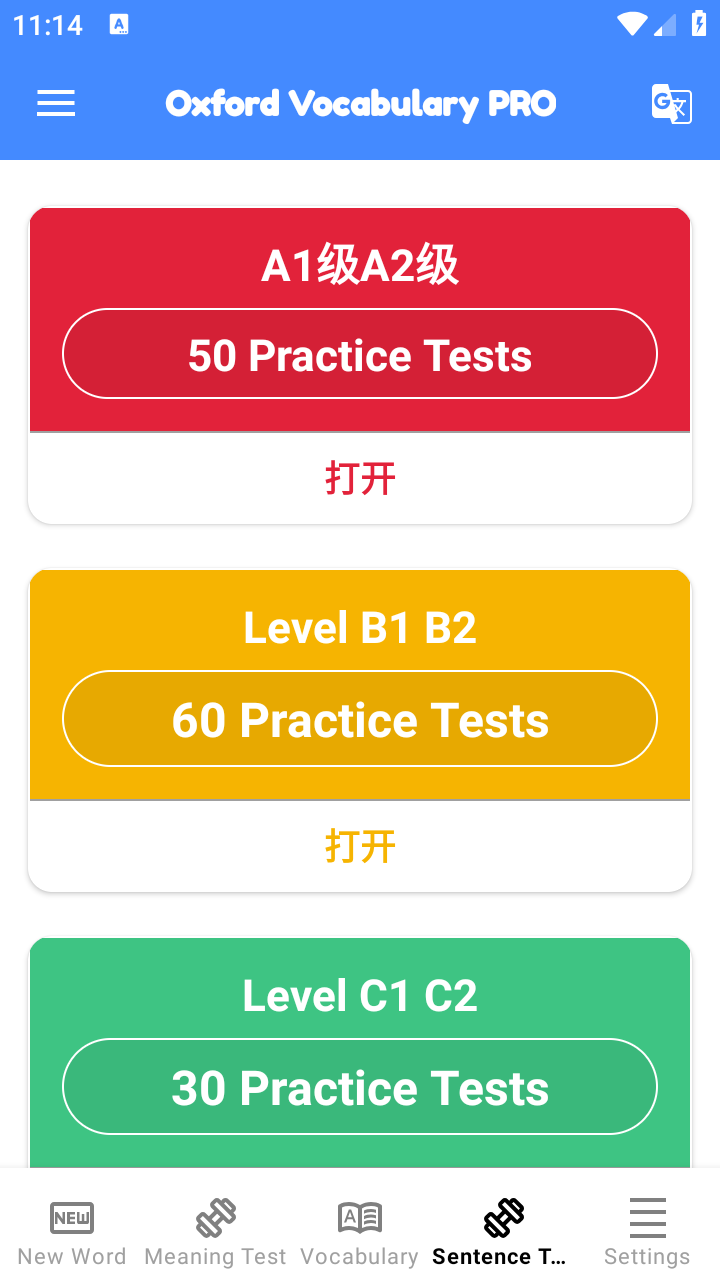Open the Vocabulary book icon

click(359, 1216)
